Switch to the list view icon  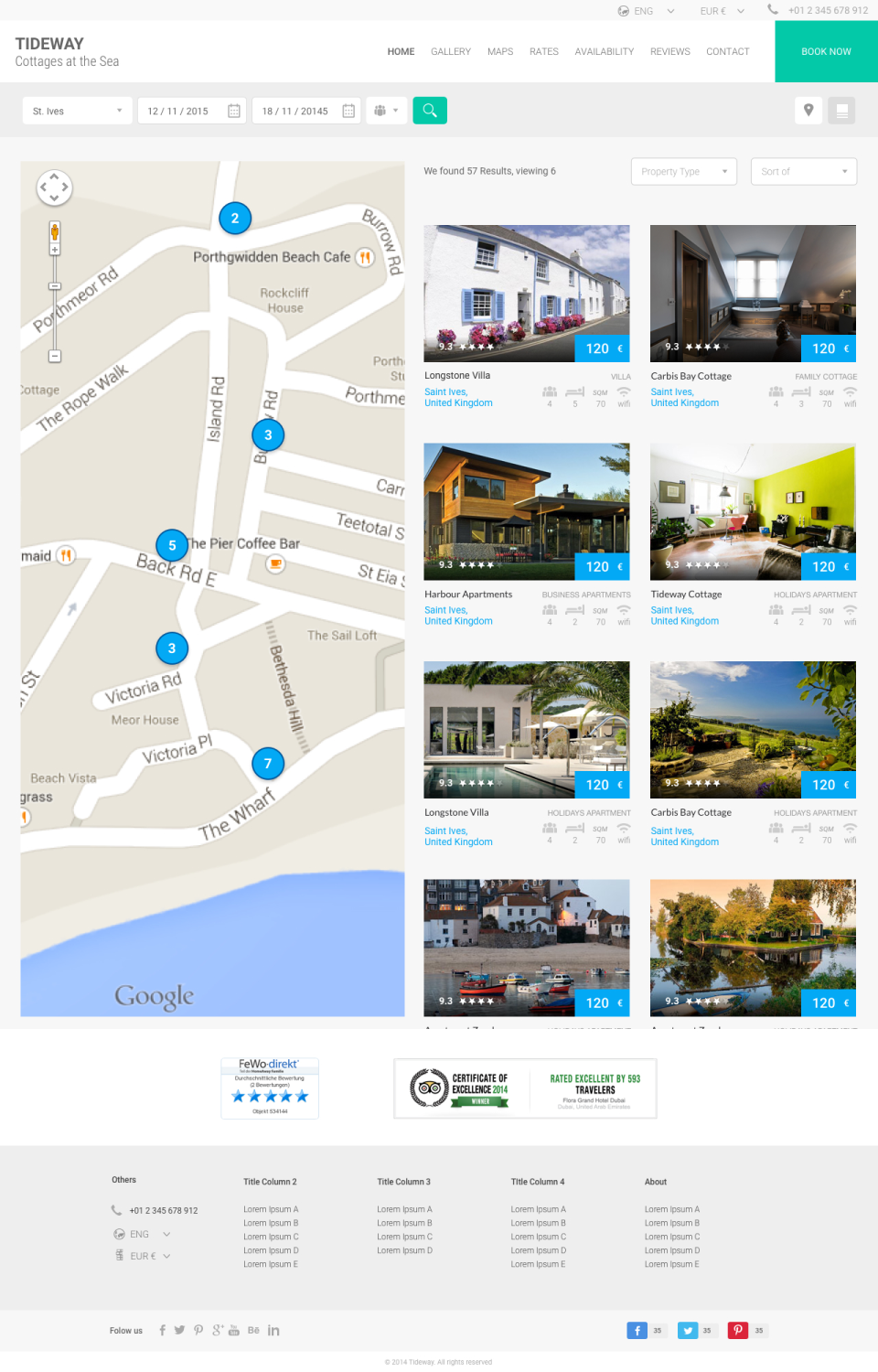[x=841, y=110]
